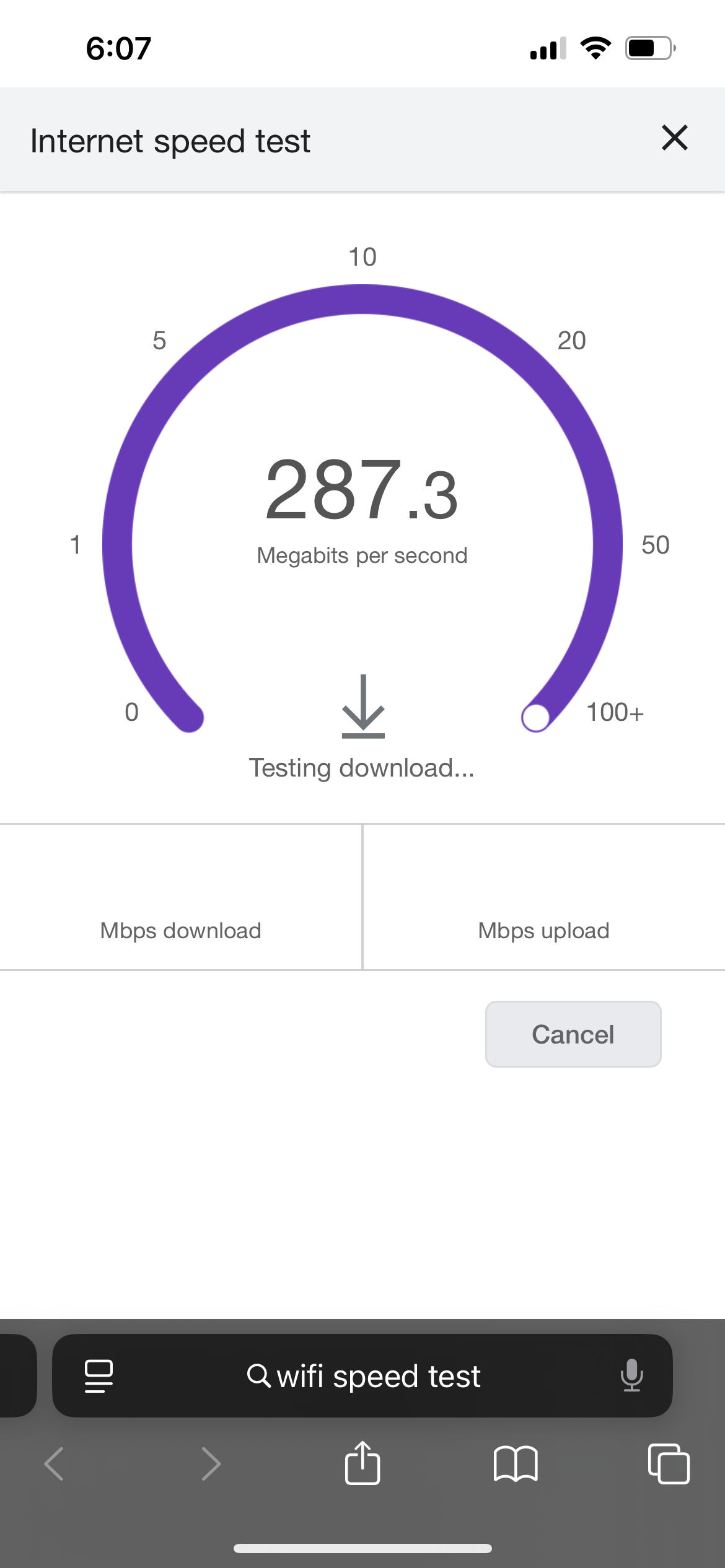Screen dimensions: 725x1568
Task: Tap the wifi speed test address bar
Action: coord(362,1375)
